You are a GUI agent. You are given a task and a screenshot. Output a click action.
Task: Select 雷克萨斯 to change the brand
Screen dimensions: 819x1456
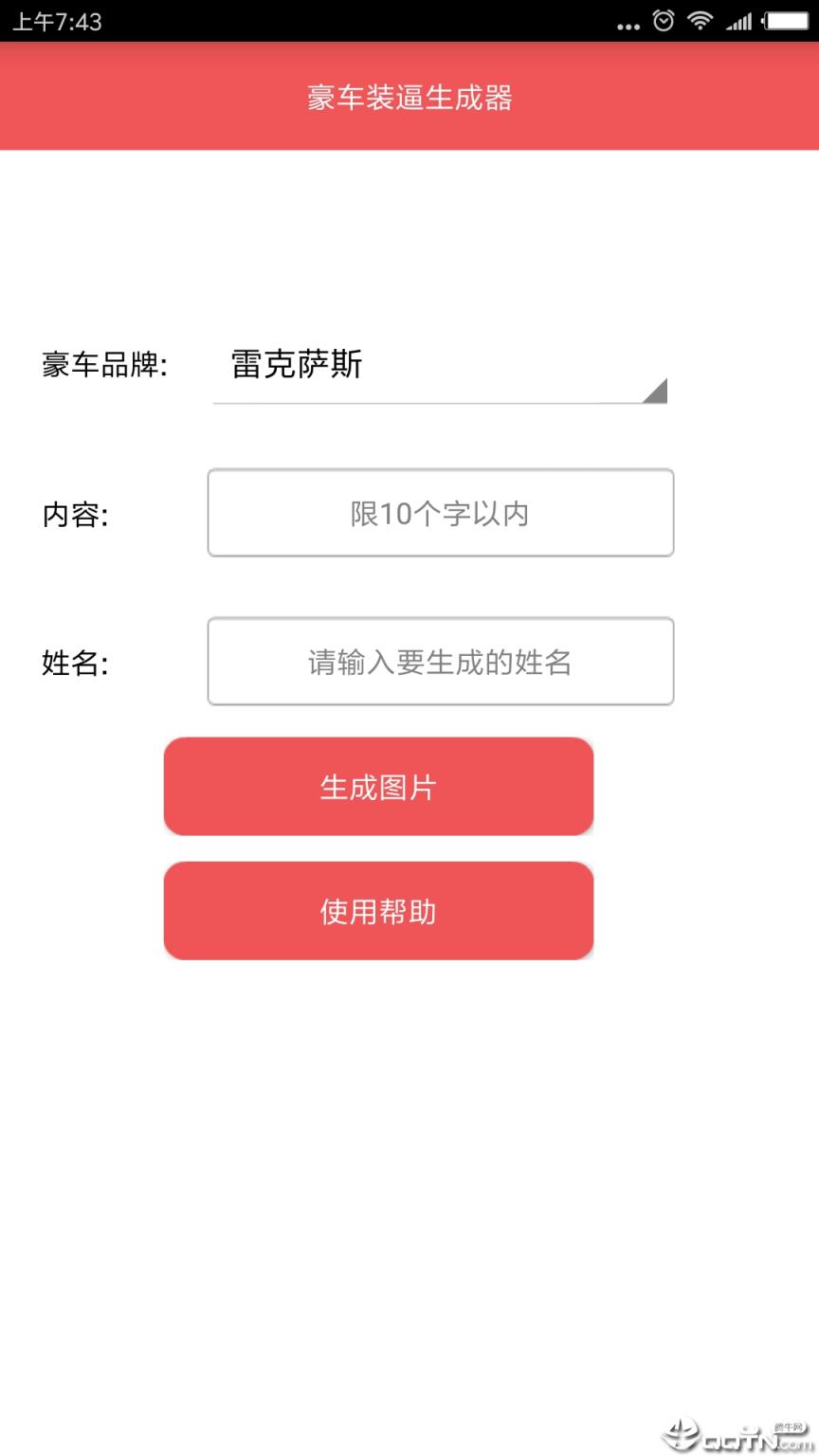click(x=296, y=366)
